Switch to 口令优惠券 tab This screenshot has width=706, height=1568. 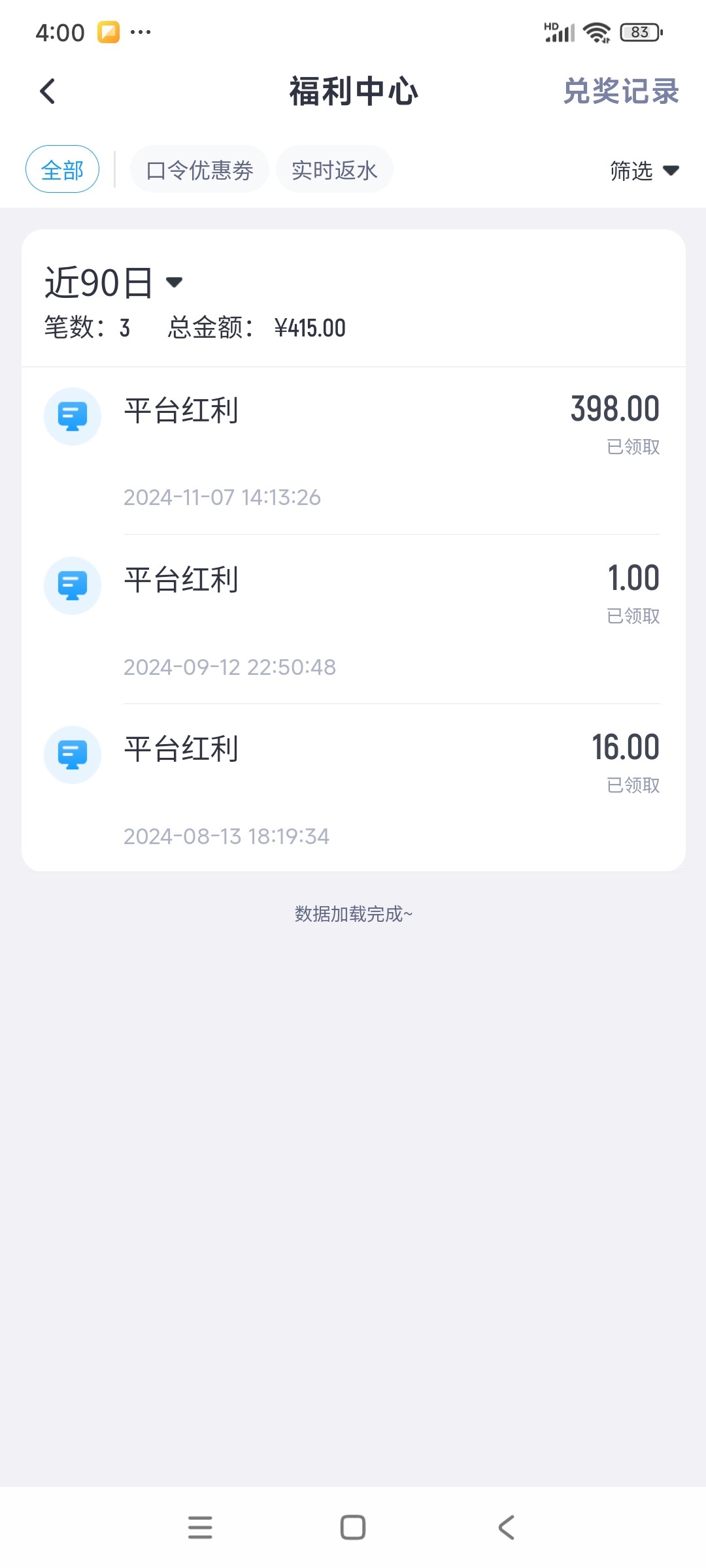pyautogui.click(x=199, y=170)
